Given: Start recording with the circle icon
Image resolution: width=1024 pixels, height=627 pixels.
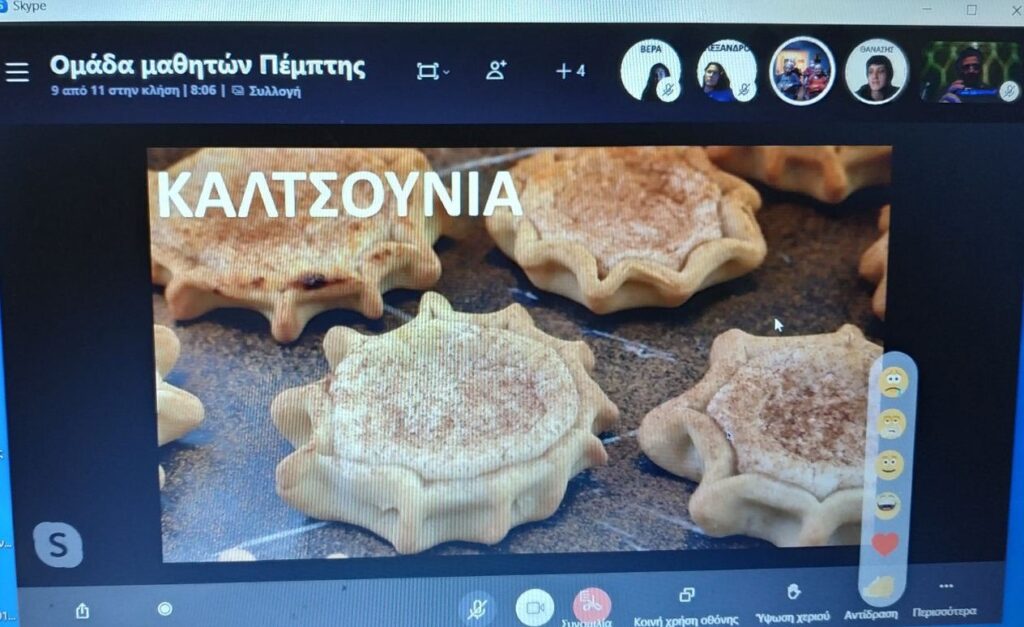Looking at the screenshot, I should coord(165,608).
